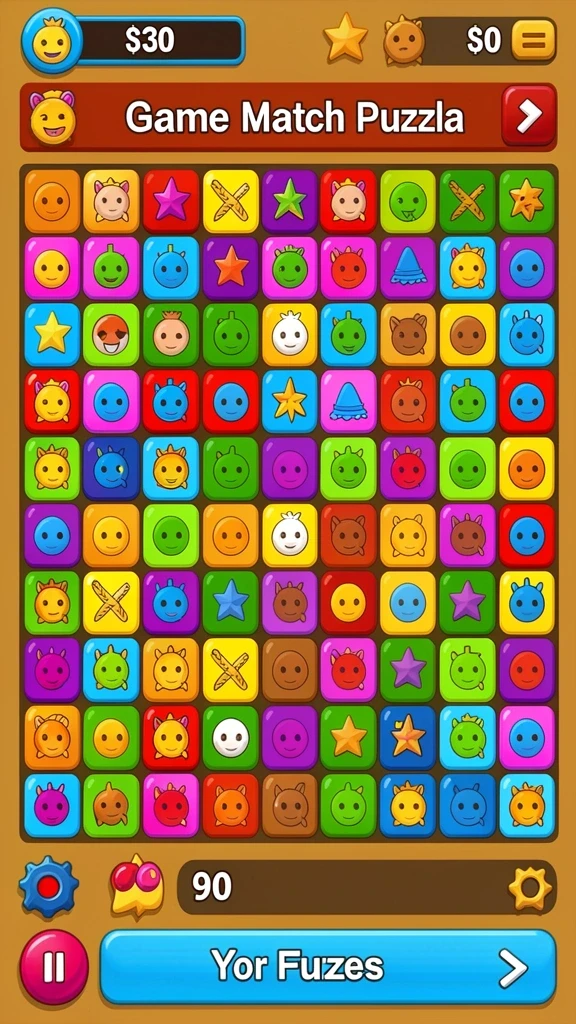The height and width of the screenshot is (1024, 576).
Task: Tap the blue gear icon with red dot
Action: (48, 886)
